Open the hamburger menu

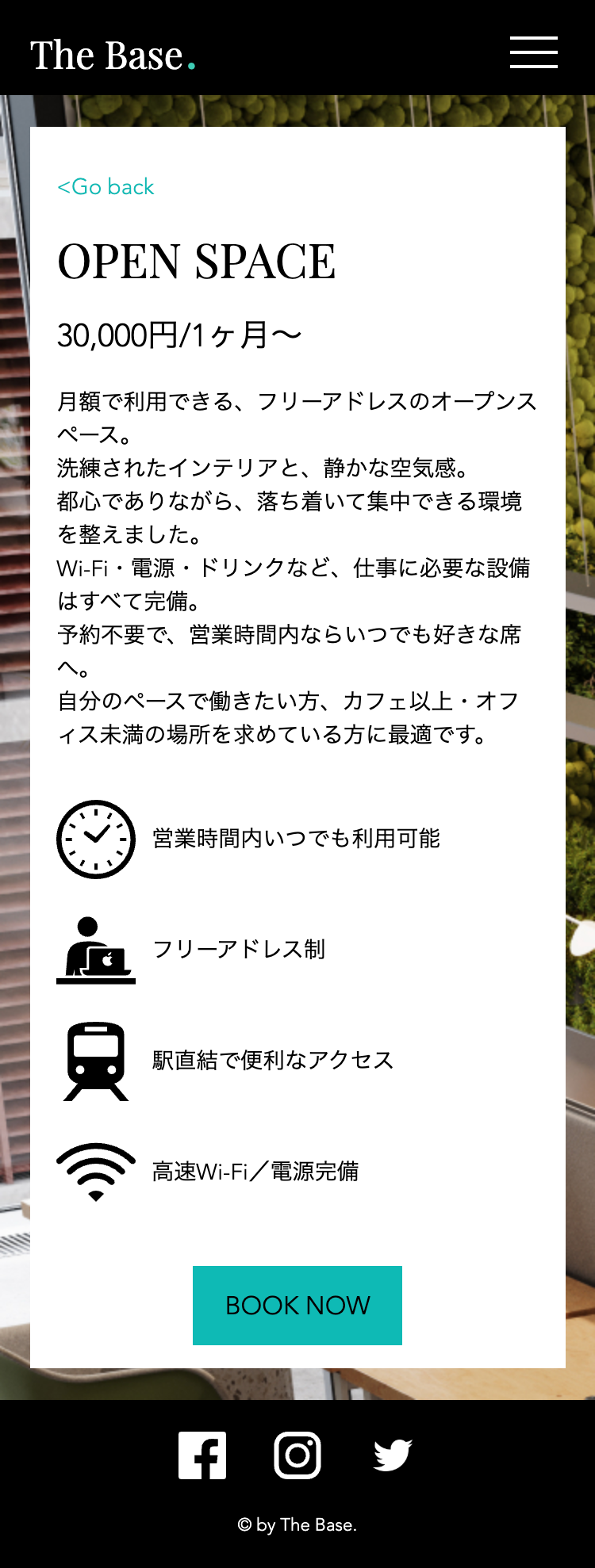coord(533,52)
